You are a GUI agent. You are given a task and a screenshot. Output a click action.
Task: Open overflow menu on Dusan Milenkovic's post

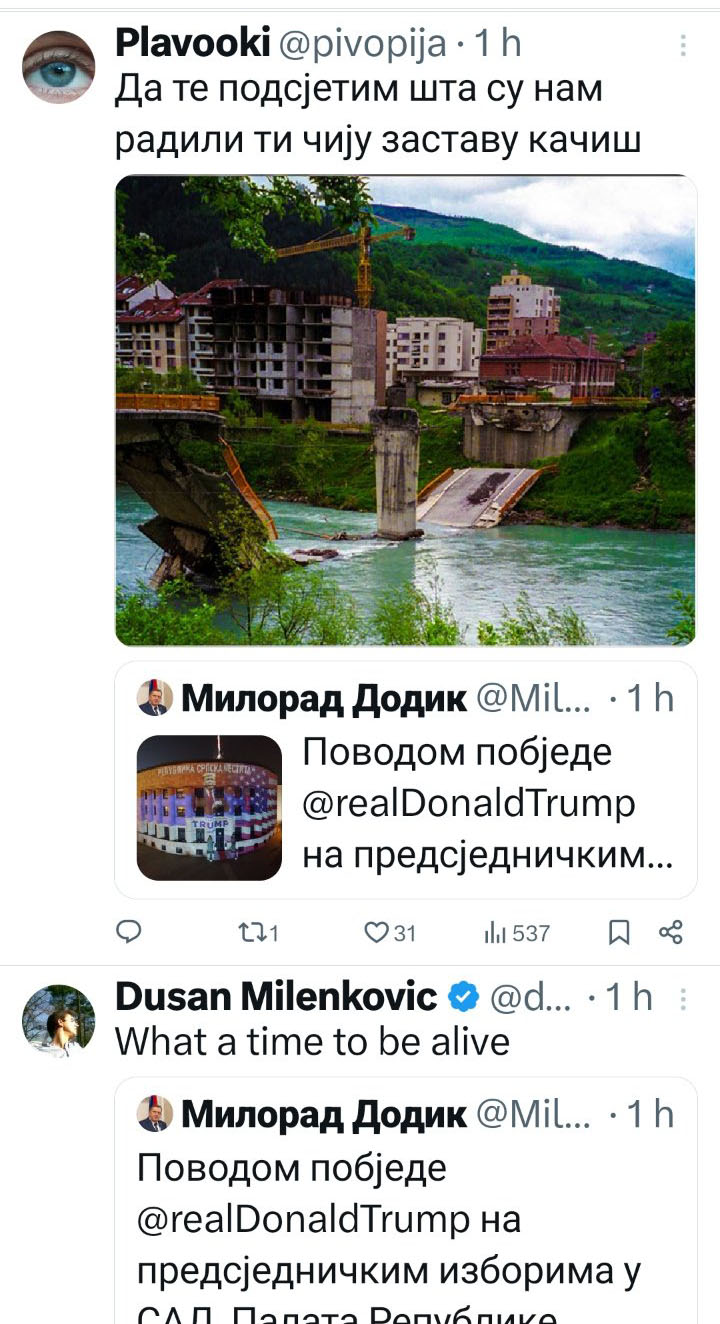pos(683,998)
